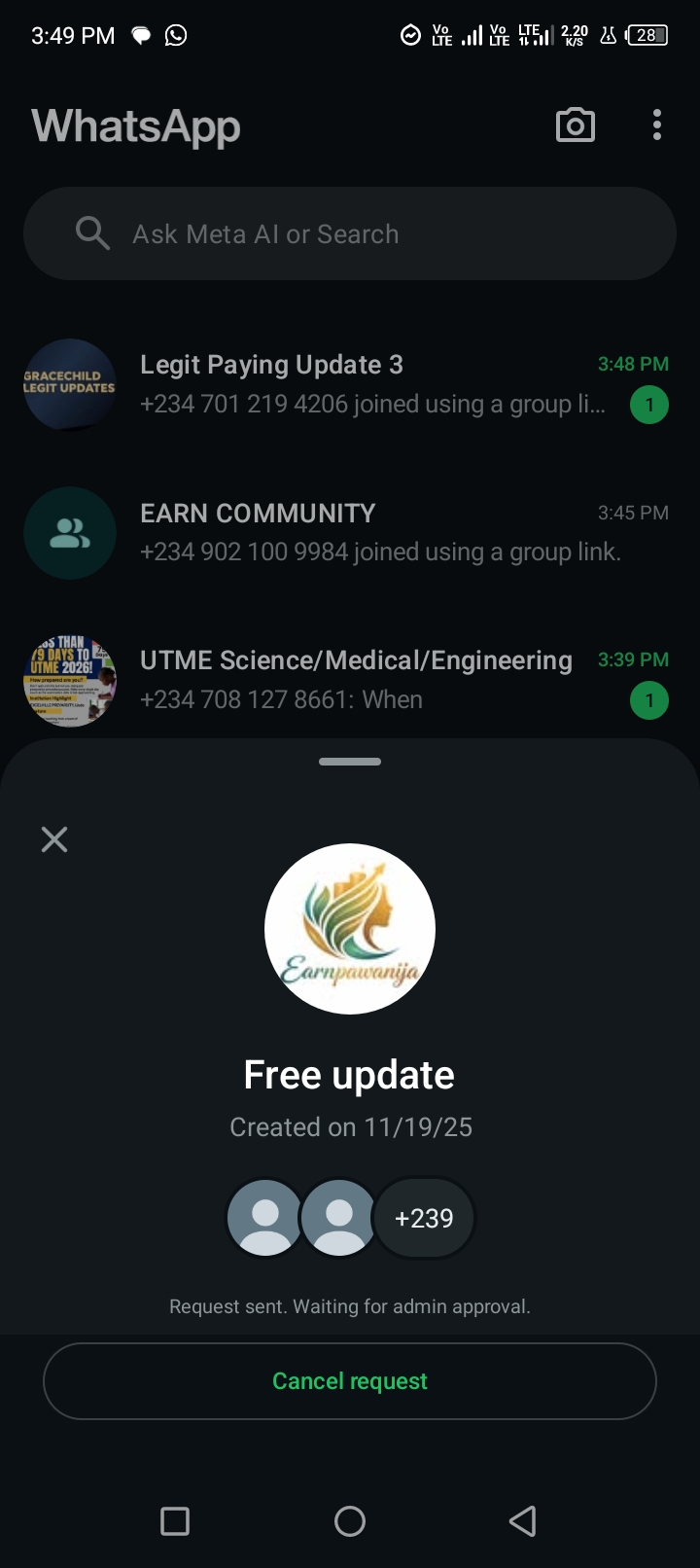Tap the Ask Meta AI or Search field
Screen dimensions: 700x1568
coord(350,234)
